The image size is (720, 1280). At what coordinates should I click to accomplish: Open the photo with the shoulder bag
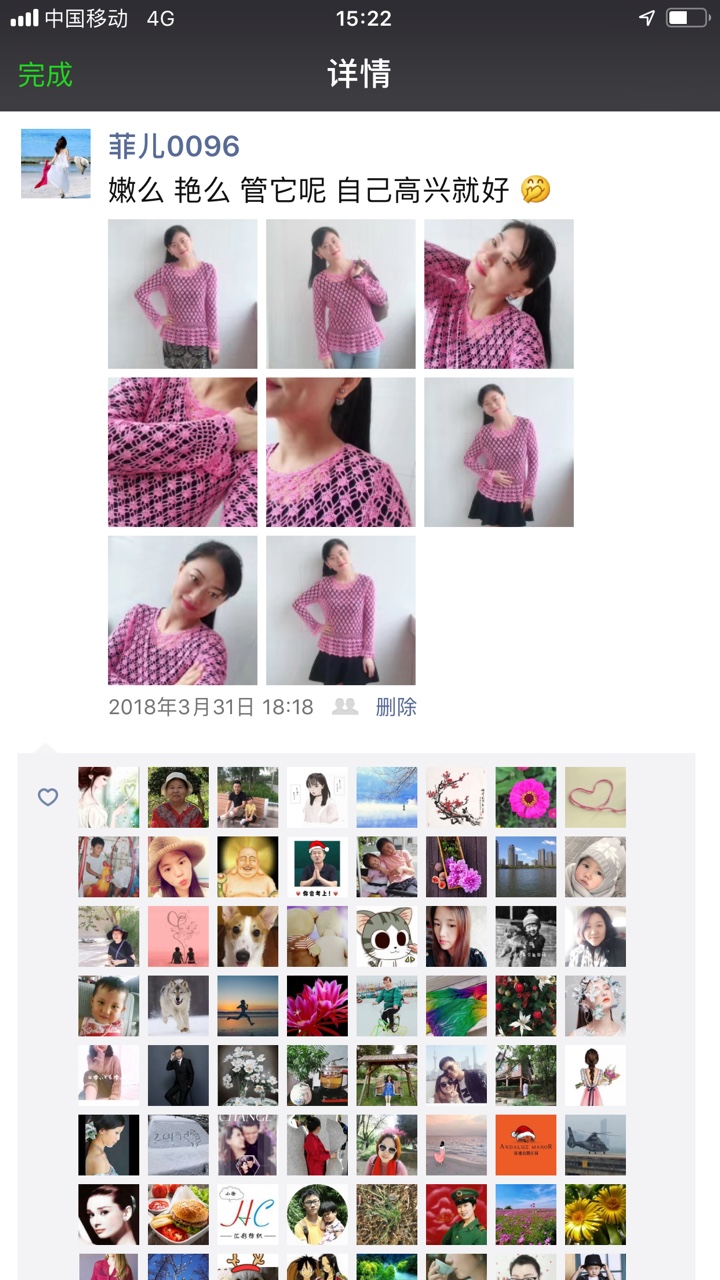click(x=340, y=294)
